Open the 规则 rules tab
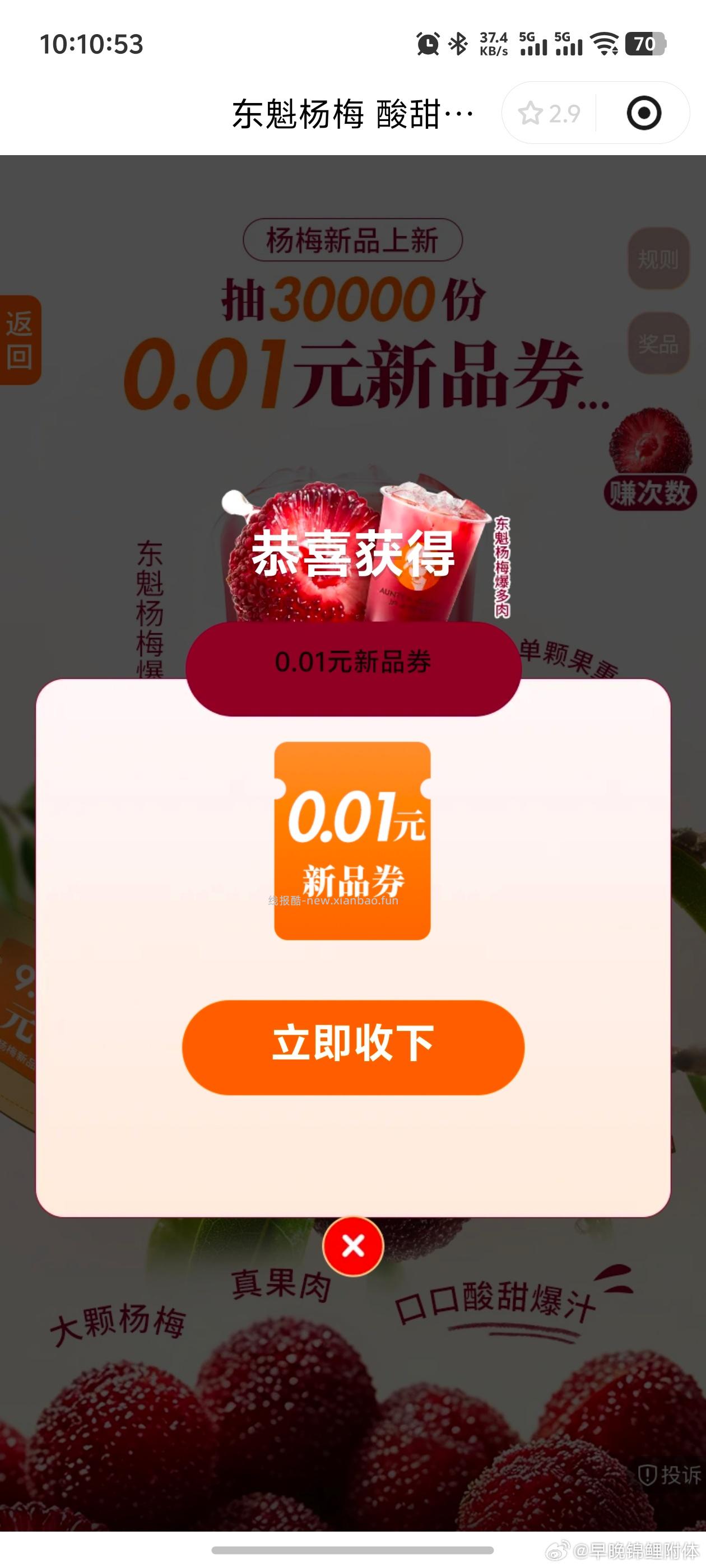 (x=658, y=259)
